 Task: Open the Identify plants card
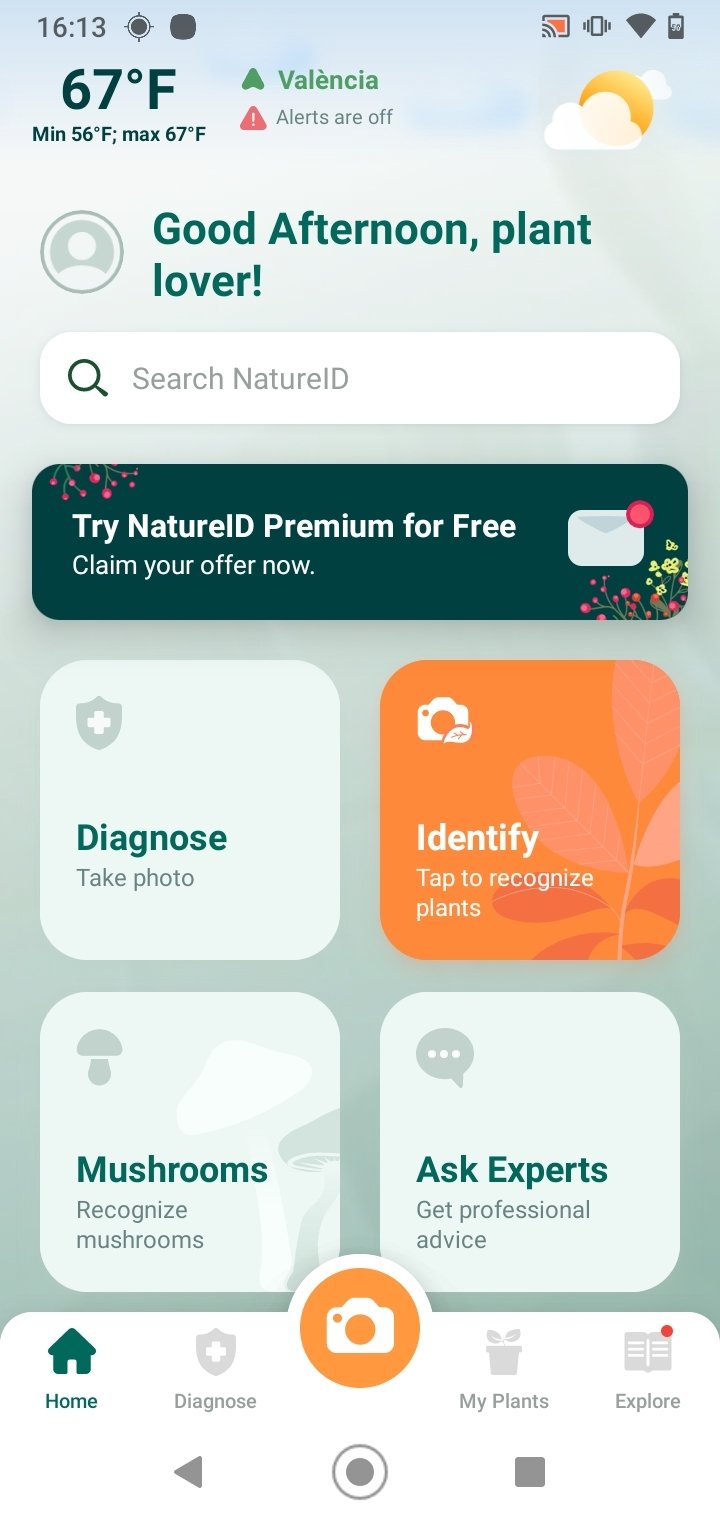tap(530, 809)
